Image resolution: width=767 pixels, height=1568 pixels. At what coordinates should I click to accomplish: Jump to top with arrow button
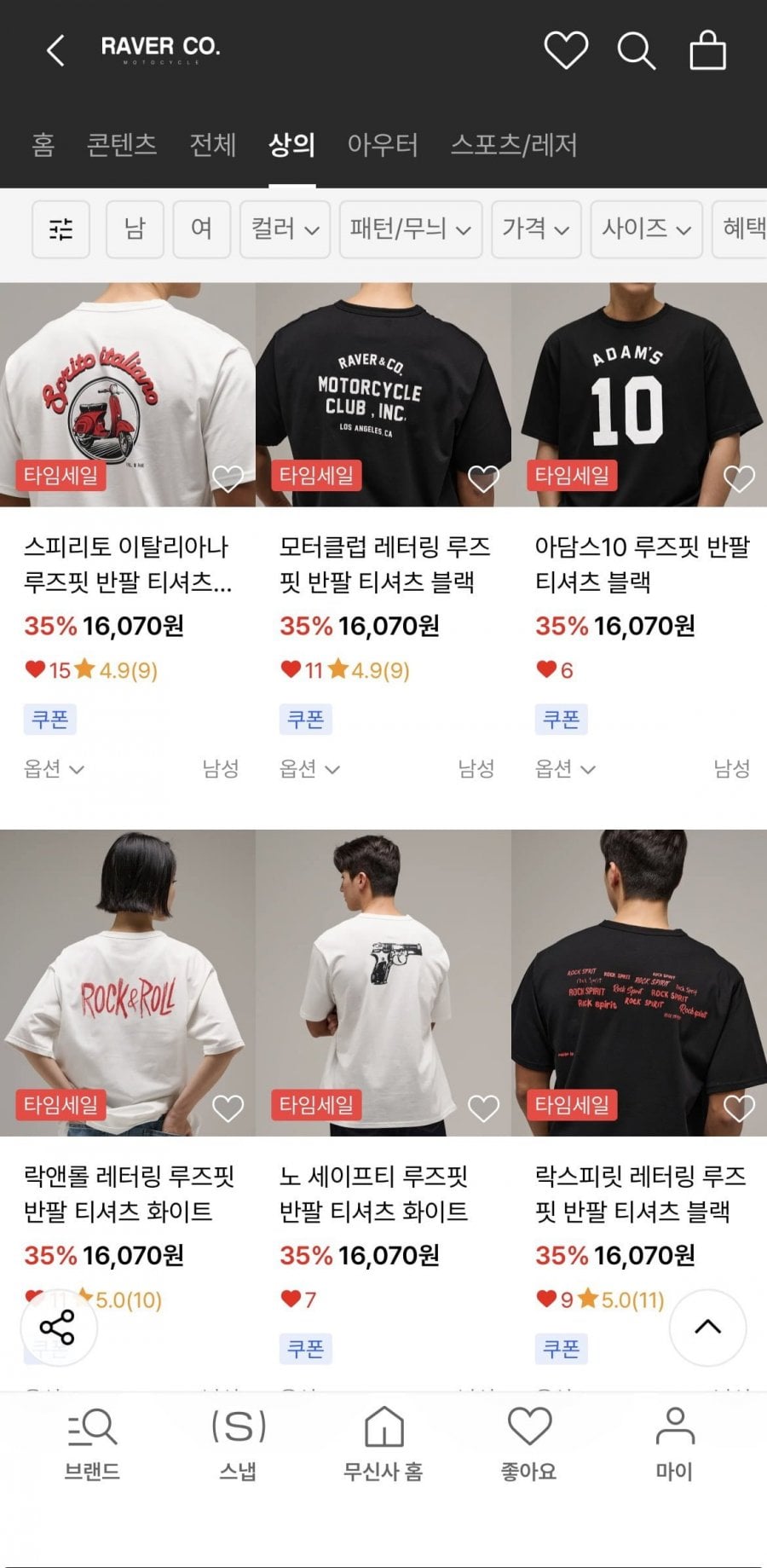pos(707,1328)
